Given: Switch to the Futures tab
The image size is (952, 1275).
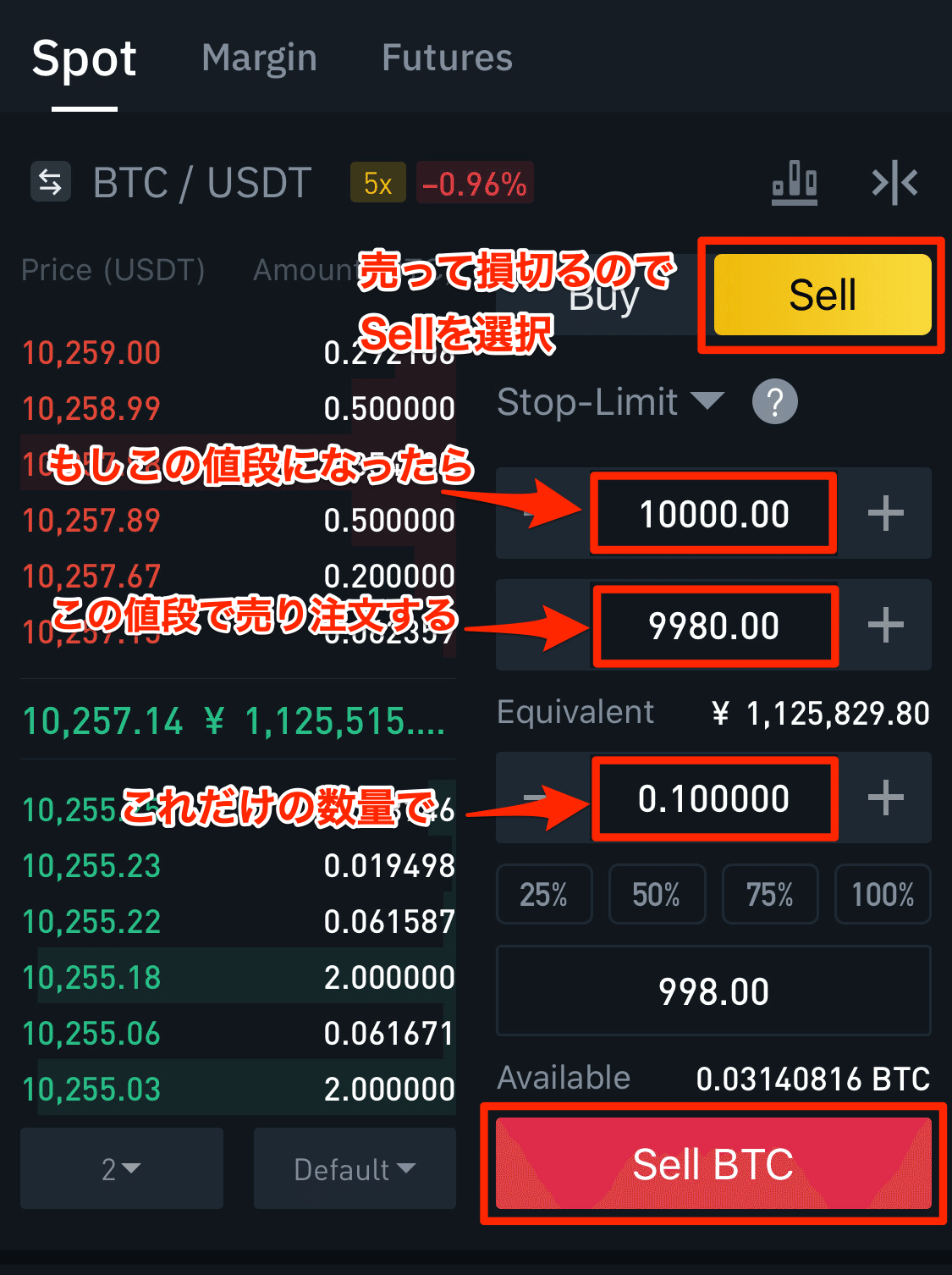Looking at the screenshot, I should [x=447, y=58].
